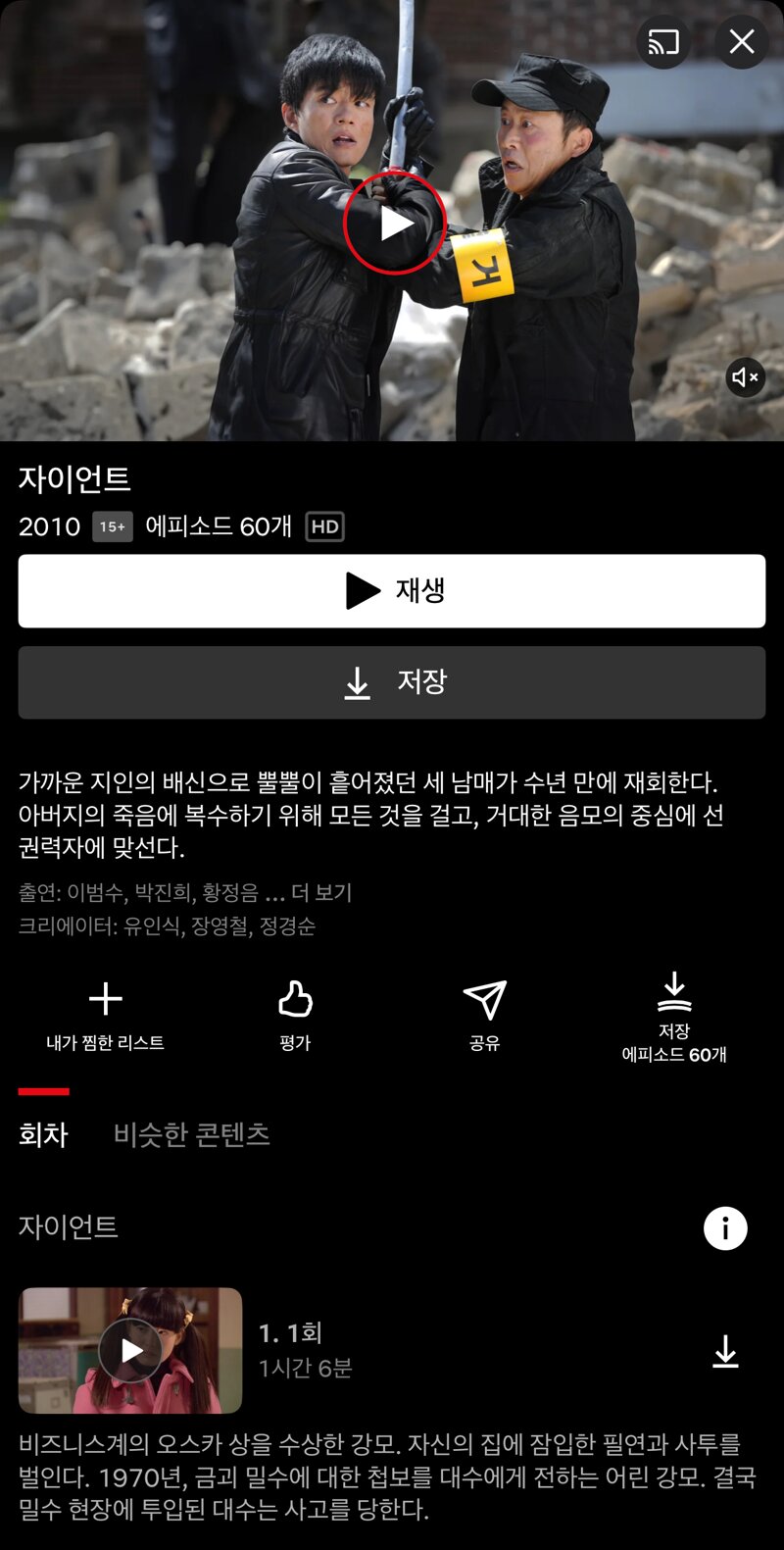This screenshot has width=784, height=1550.
Task: Close the 자이언트 detail page
Action: pyautogui.click(x=742, y=42)
